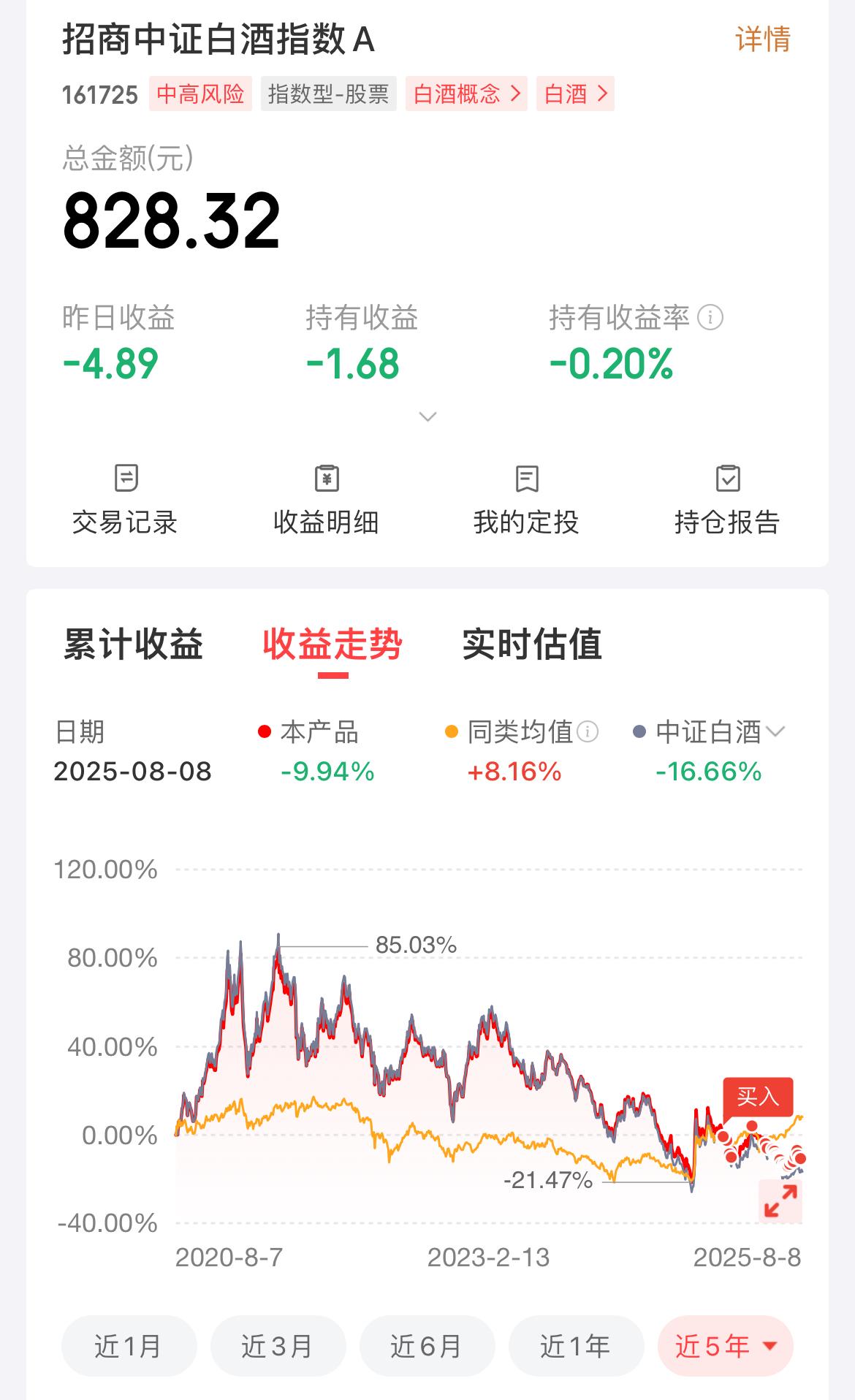The width and height of the screenshot is (855, 1400).
Task: Open 收益明细
Action: click(x=326, y=500)
